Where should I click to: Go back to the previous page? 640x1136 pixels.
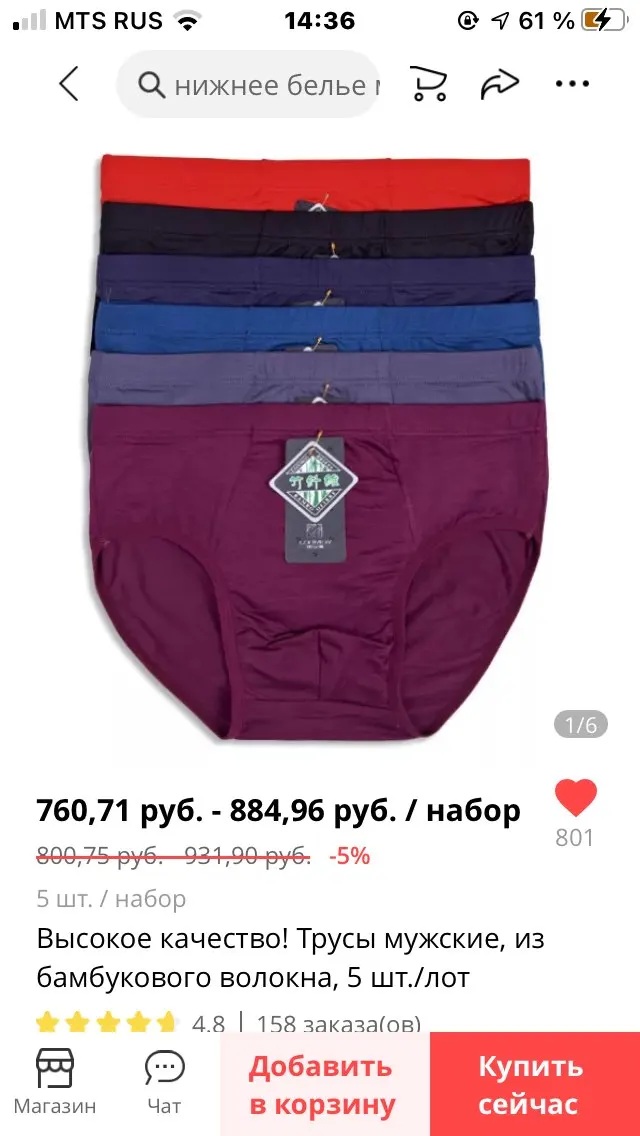(68, 85)
